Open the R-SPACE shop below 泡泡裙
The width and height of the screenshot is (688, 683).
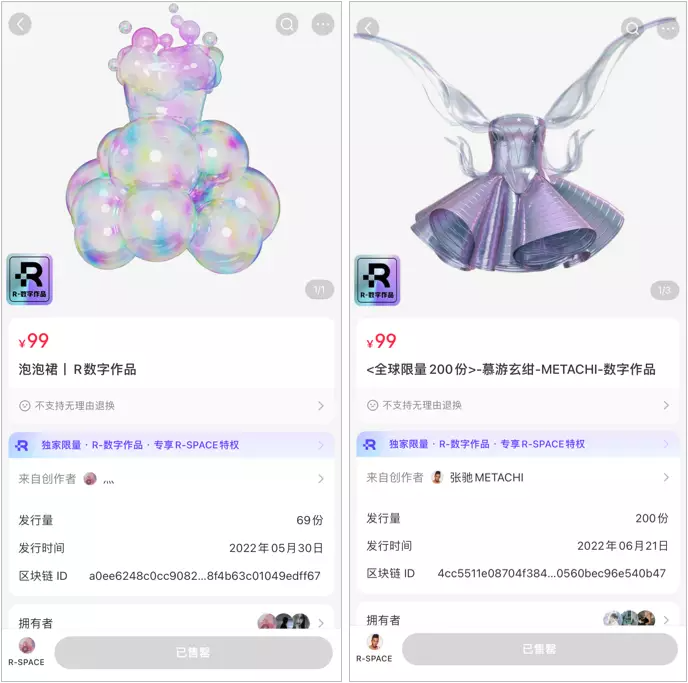27,651
